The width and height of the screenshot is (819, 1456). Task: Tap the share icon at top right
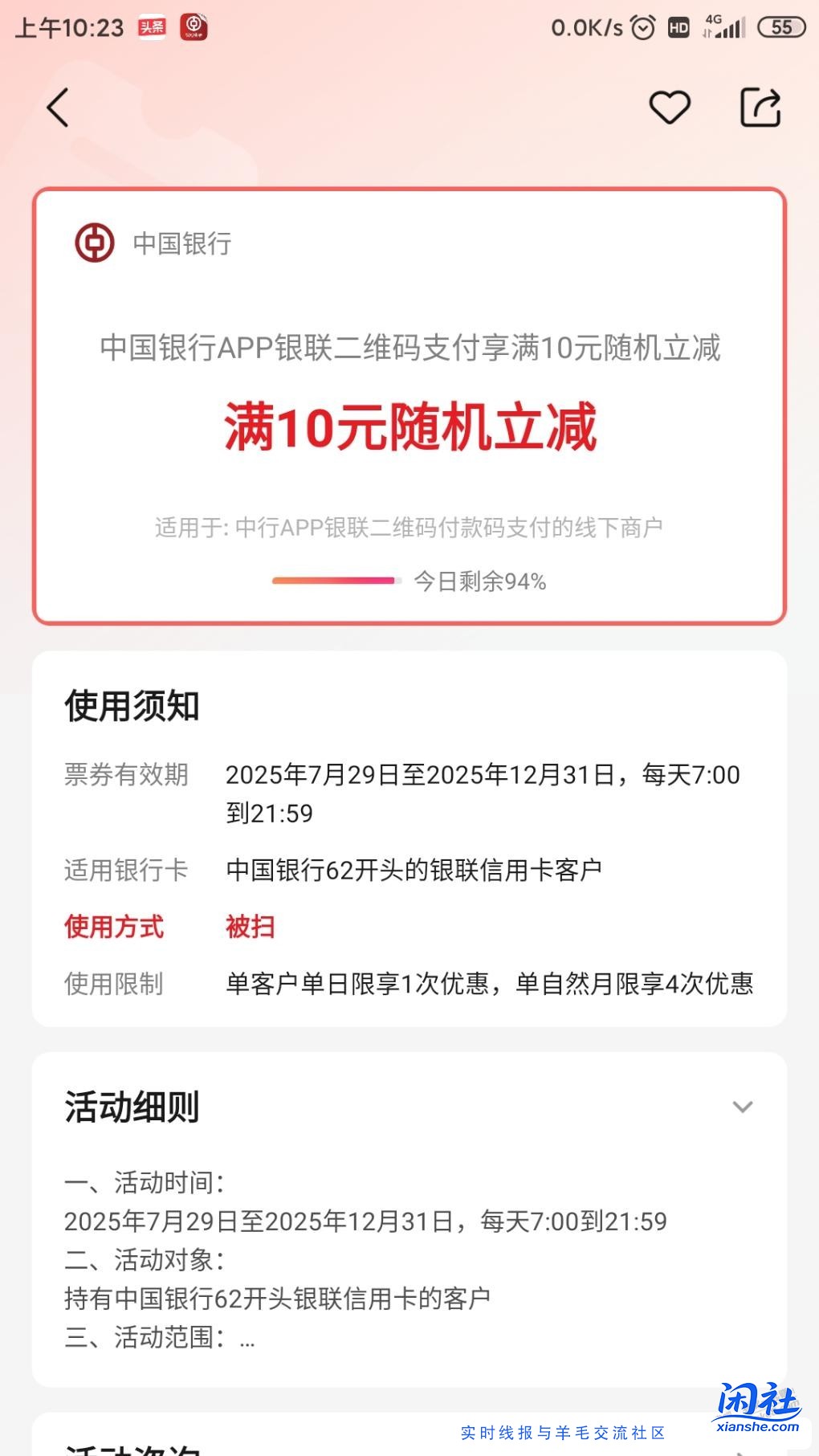tap(760, 107)
